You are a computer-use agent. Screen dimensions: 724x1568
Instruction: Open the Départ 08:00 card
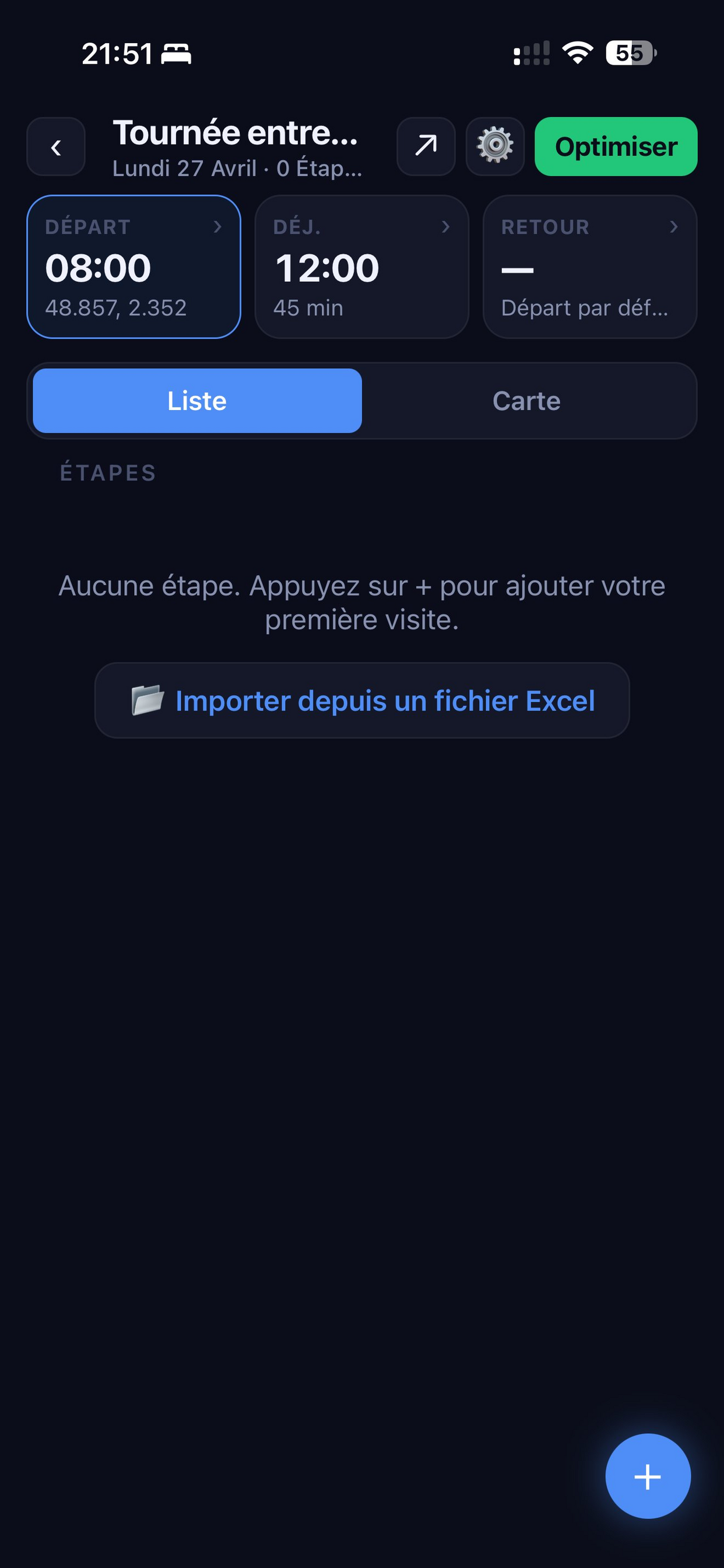tap(134, 267)
